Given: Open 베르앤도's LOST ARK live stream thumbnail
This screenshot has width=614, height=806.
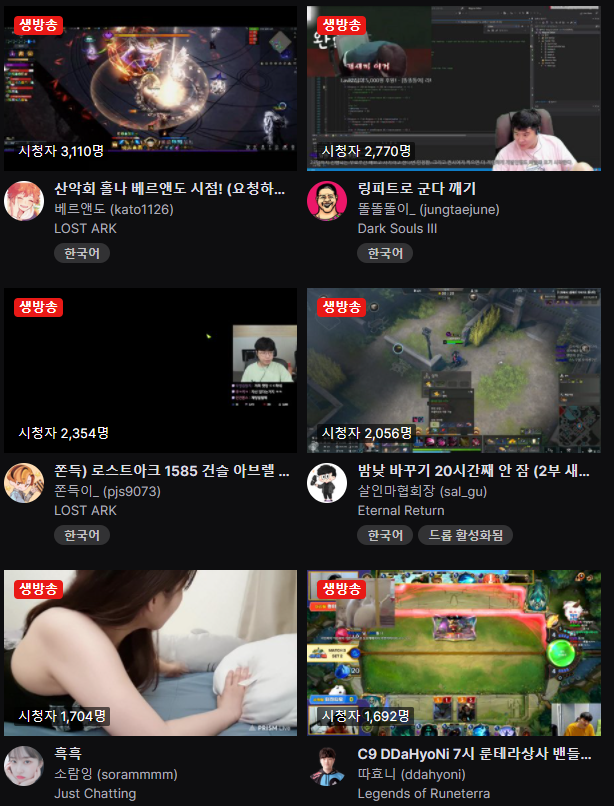Looking at the screenshot, I should click(150, 88).
